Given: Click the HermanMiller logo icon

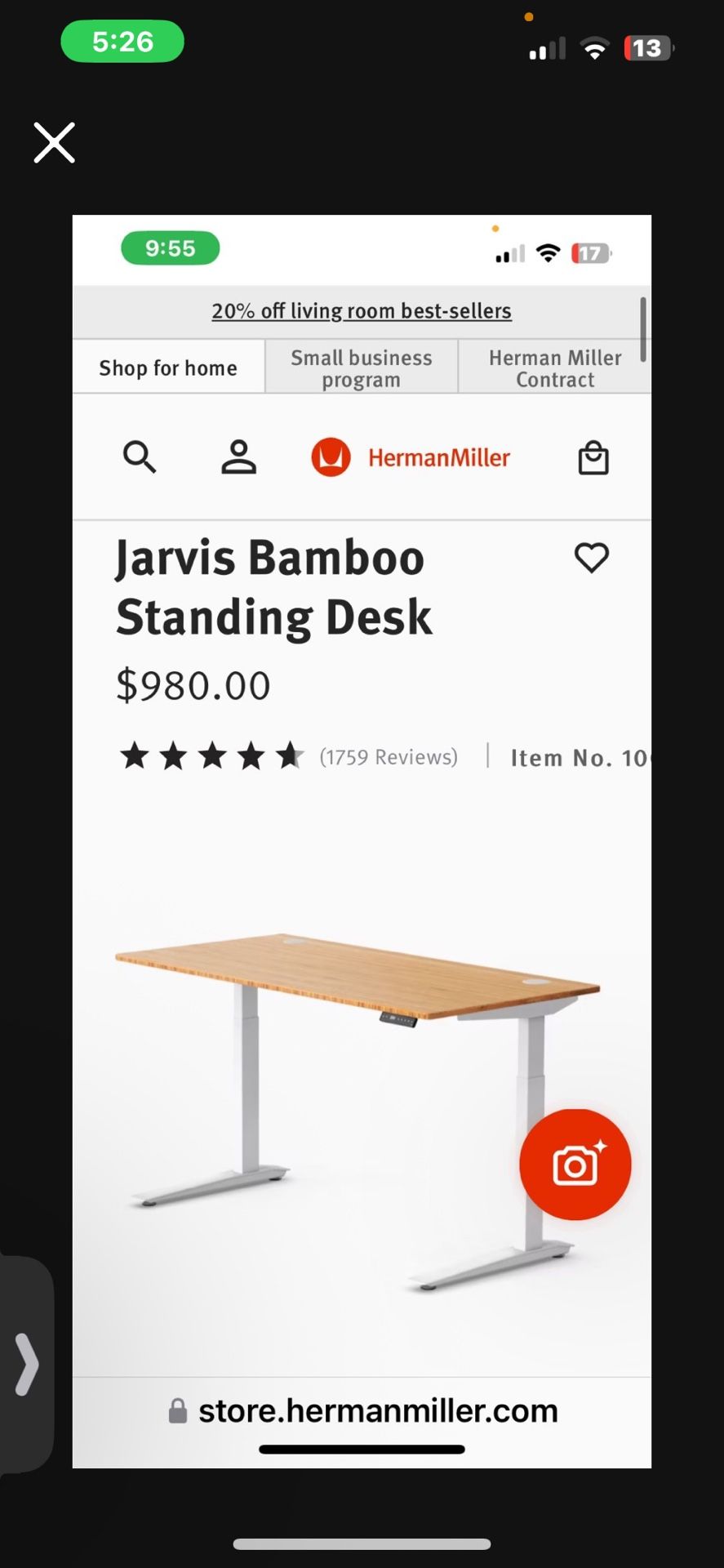Looking at the screenshot, I should pyautogui.click(x=331, y=457).
